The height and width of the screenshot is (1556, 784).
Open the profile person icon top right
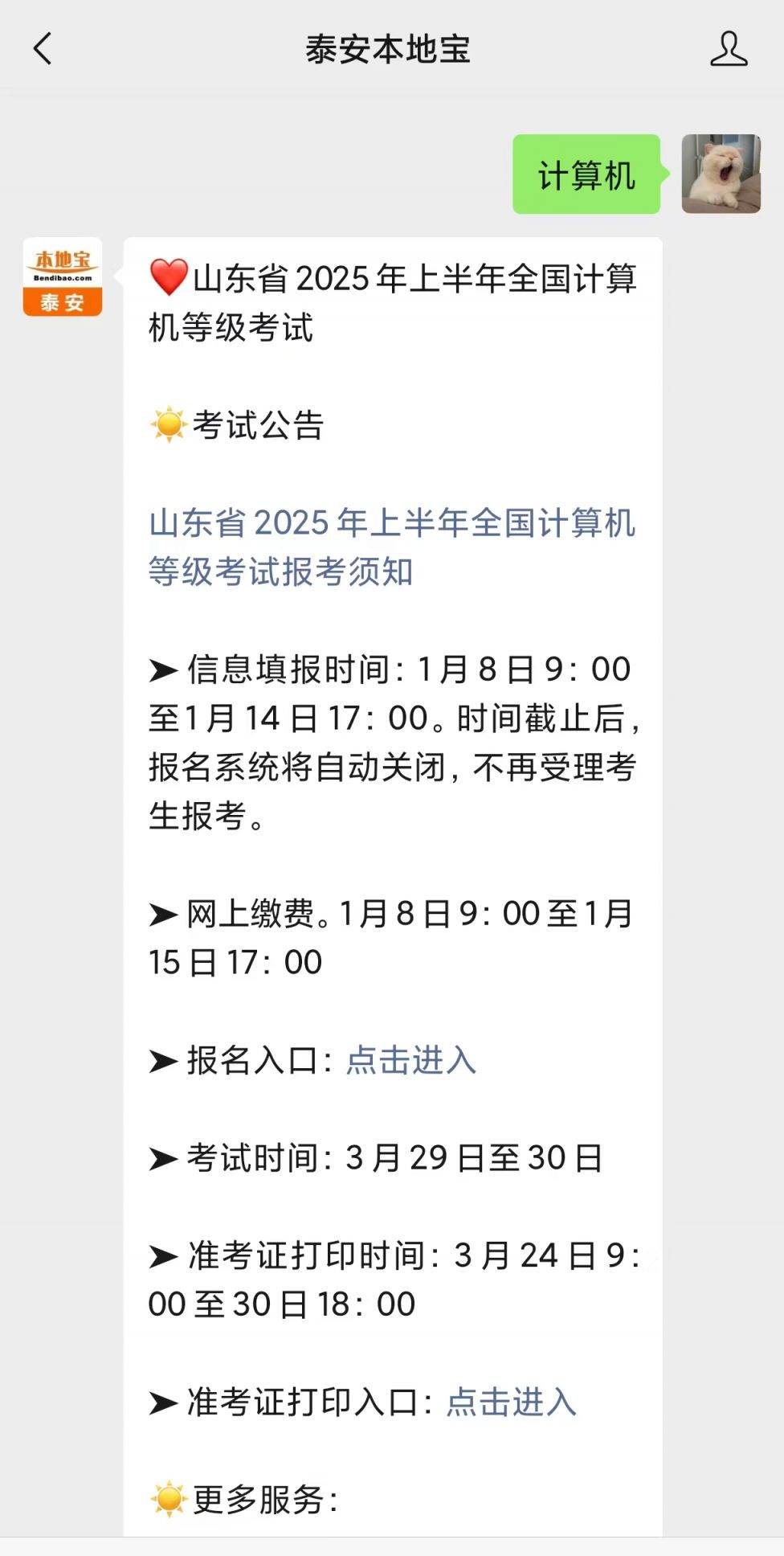pyautogui.click(x=729, y=48)
